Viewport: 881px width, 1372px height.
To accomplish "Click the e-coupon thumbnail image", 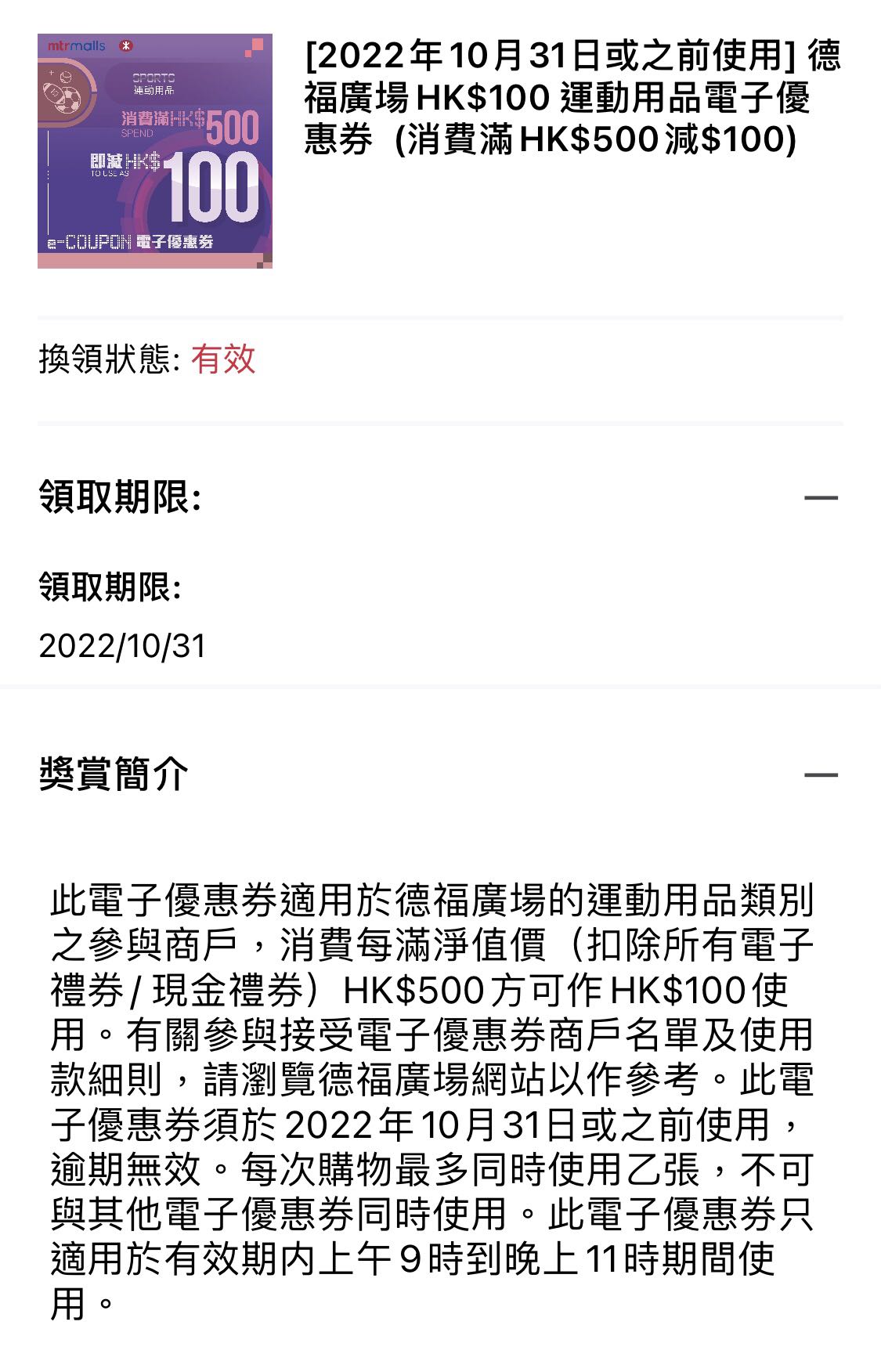I will 153,147.
